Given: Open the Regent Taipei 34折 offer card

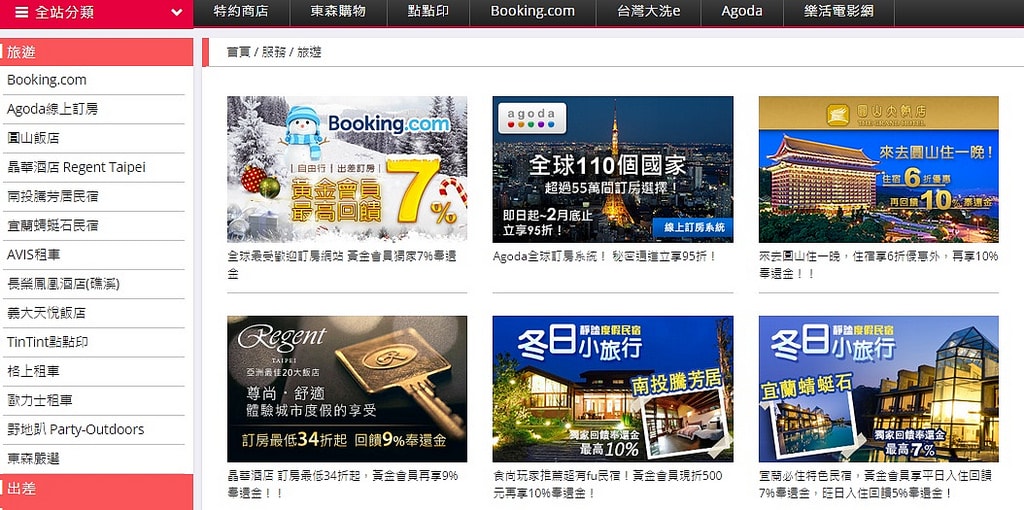Looking at the screenshot, I should pyautogui.click(x=347, y=389).
